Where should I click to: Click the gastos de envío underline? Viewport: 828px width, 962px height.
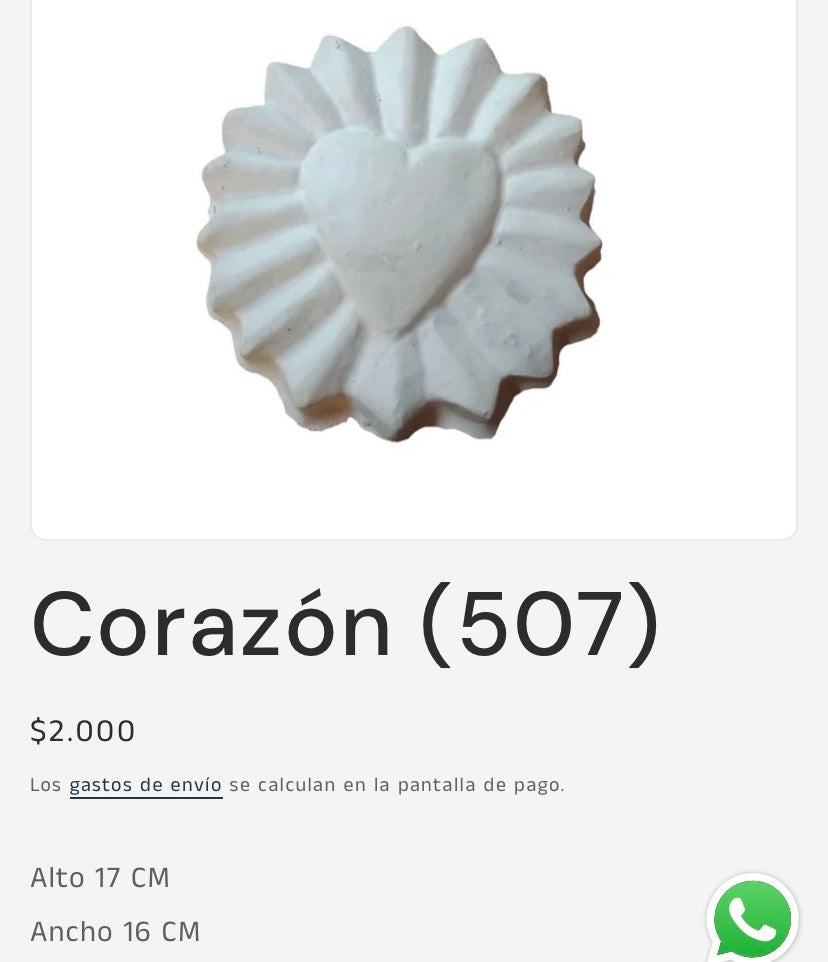click(146, 798)
